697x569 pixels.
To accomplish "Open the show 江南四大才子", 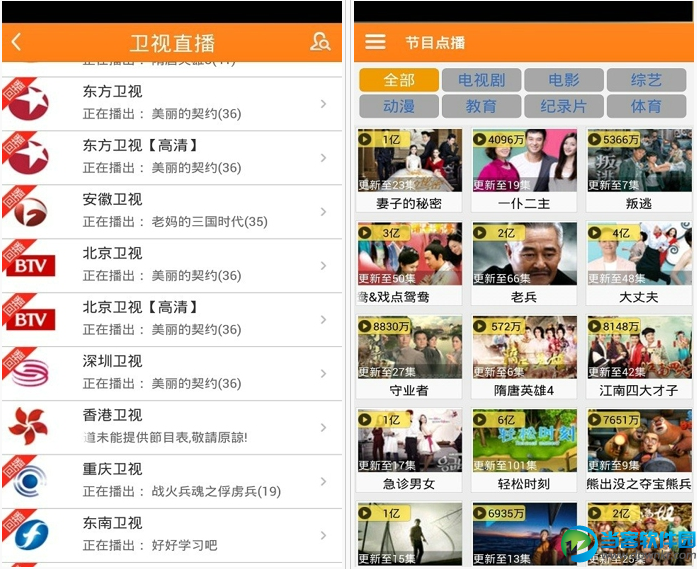I will (x=639, y=356).
